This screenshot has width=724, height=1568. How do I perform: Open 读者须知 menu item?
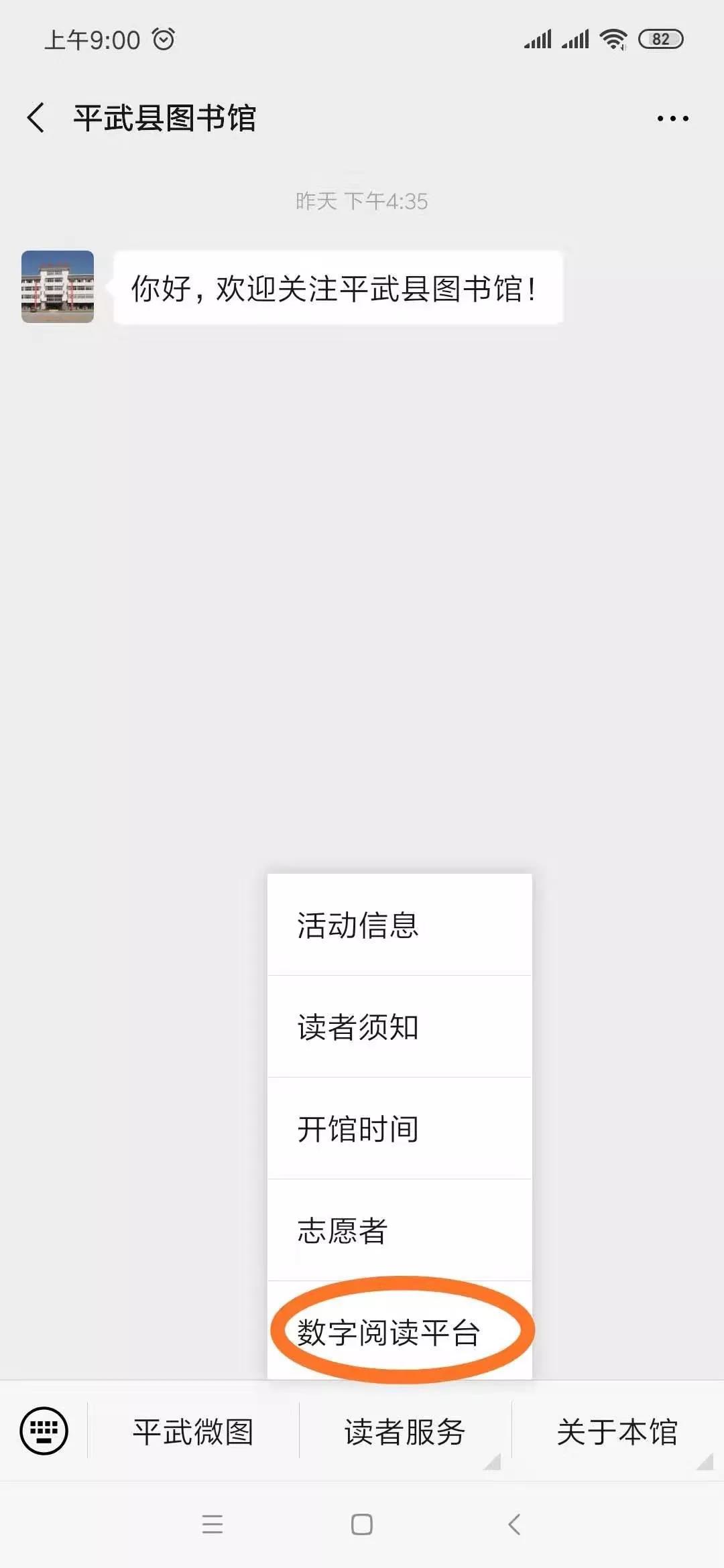400,1027
